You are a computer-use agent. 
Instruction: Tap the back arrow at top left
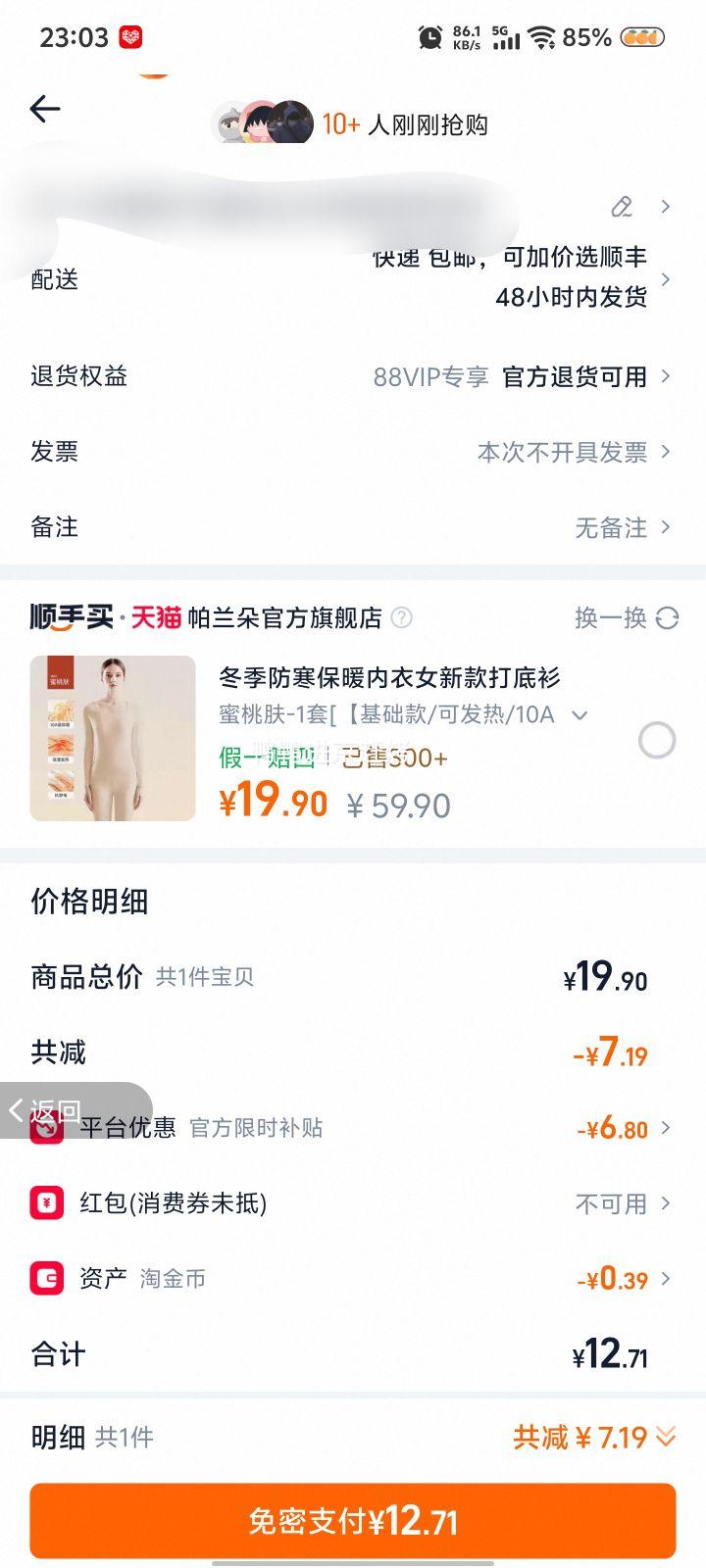click(x=44, y=110)
